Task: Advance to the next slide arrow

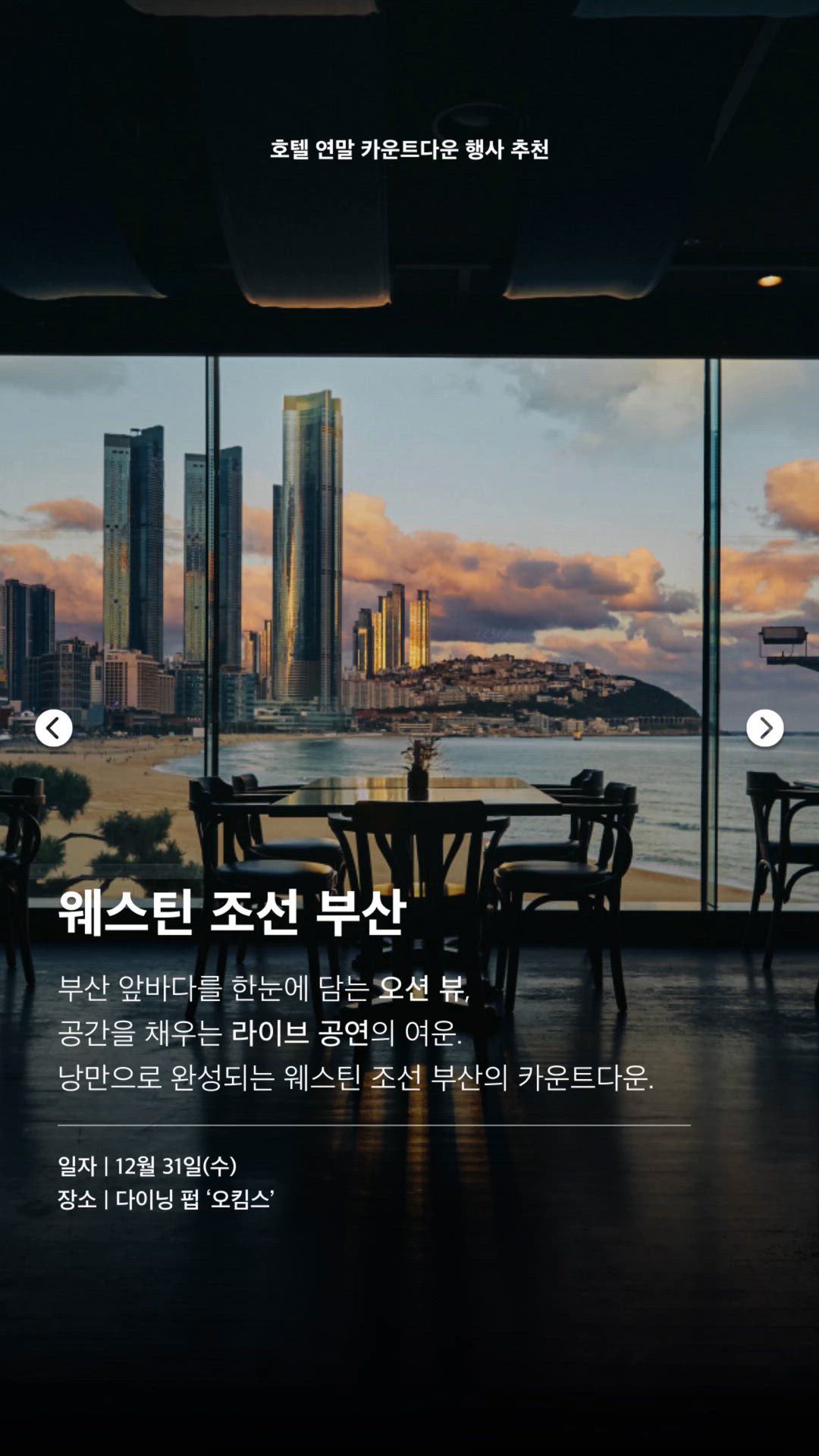Action: tap(764, 728)
